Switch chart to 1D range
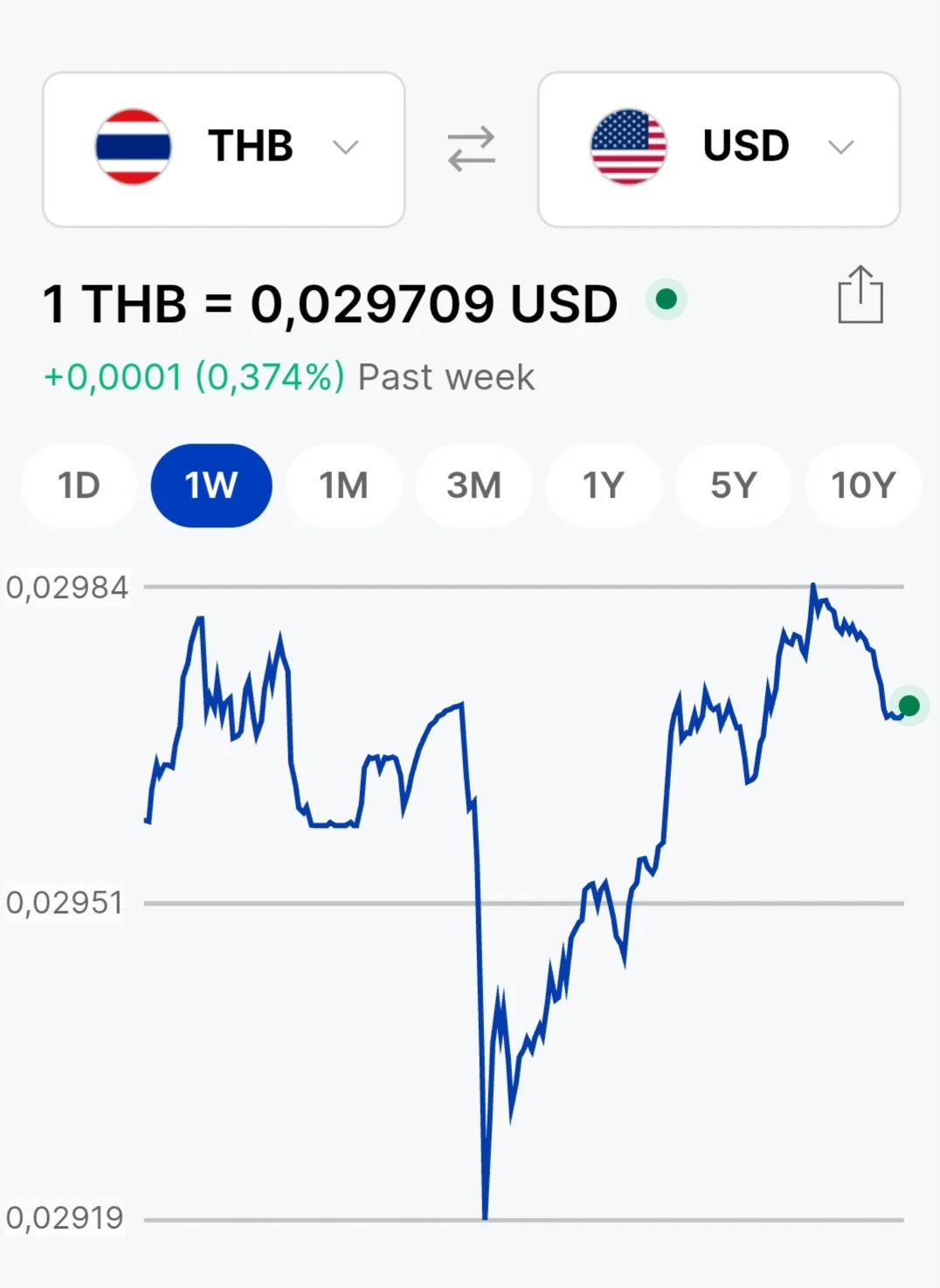The image size is (940, 1288). coord(79,486)
